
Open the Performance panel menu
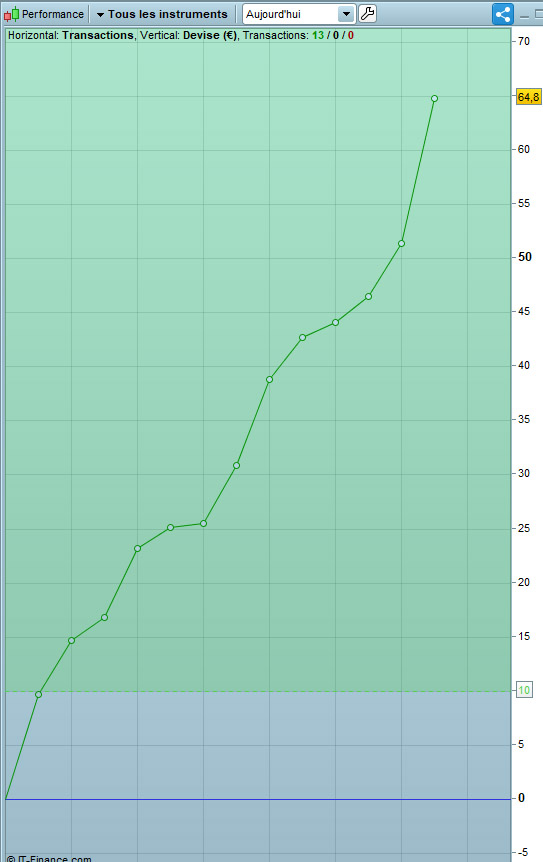click(44, 14)
